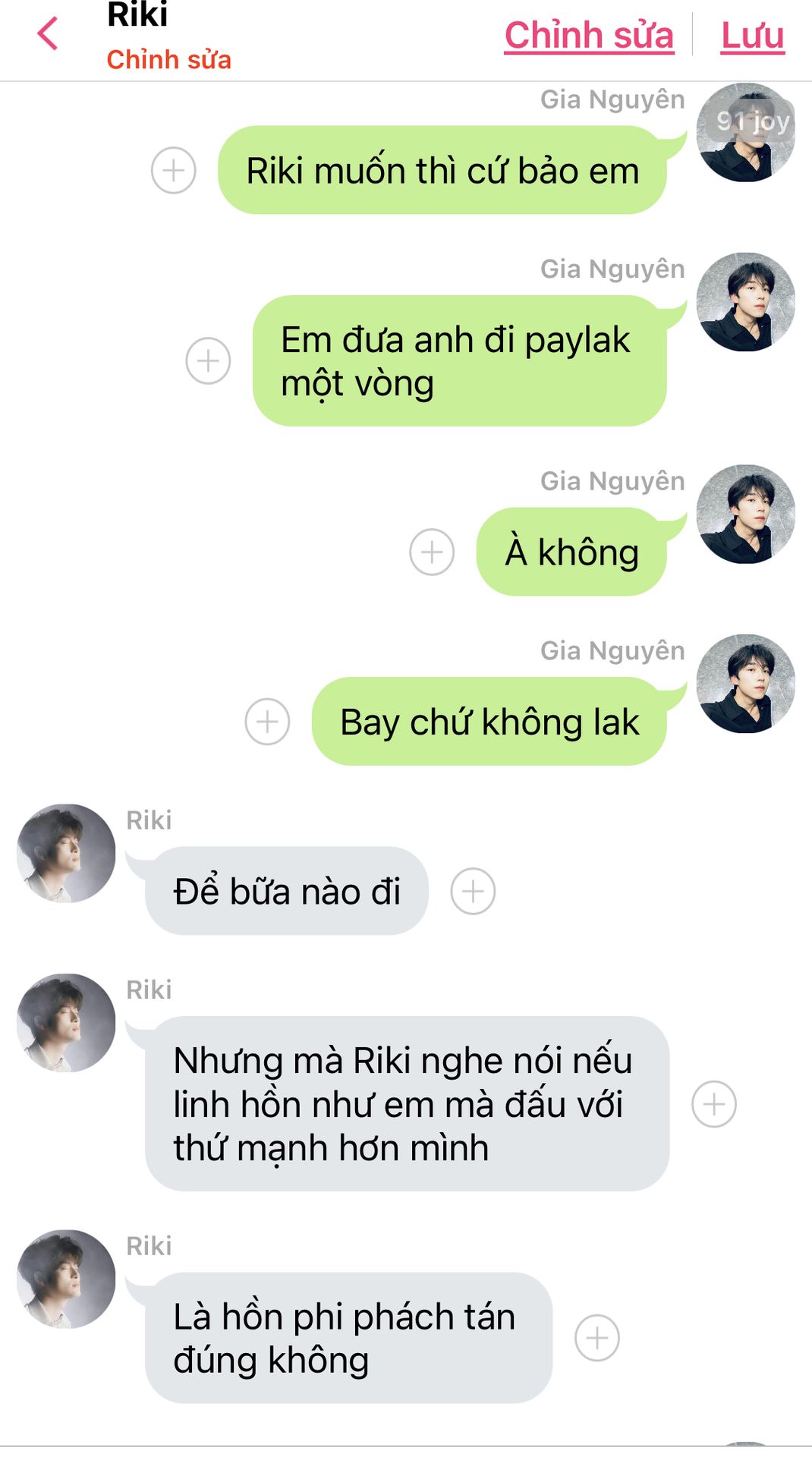Select the message bubble 'Bay chứ không lak'
812x1457 pixels.
click(x=489, y=721)
